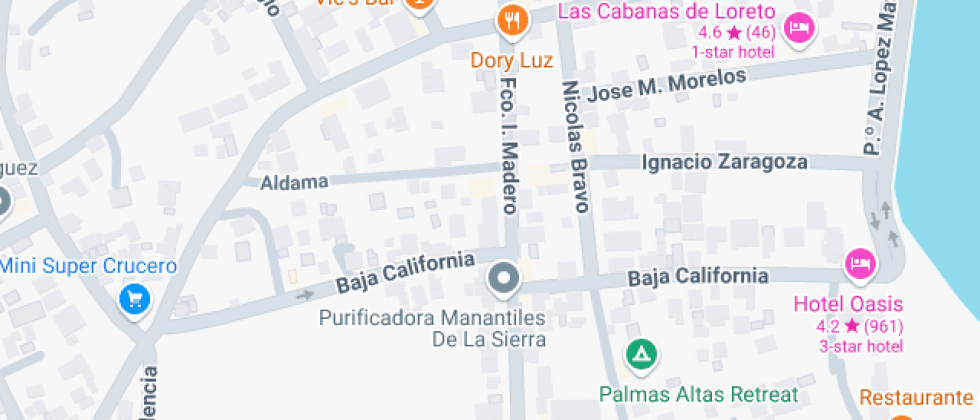The height and width of the screenshot is (420, 980).
Task: Open the Hotel Oasis map pin
Action: pos(860,265)
